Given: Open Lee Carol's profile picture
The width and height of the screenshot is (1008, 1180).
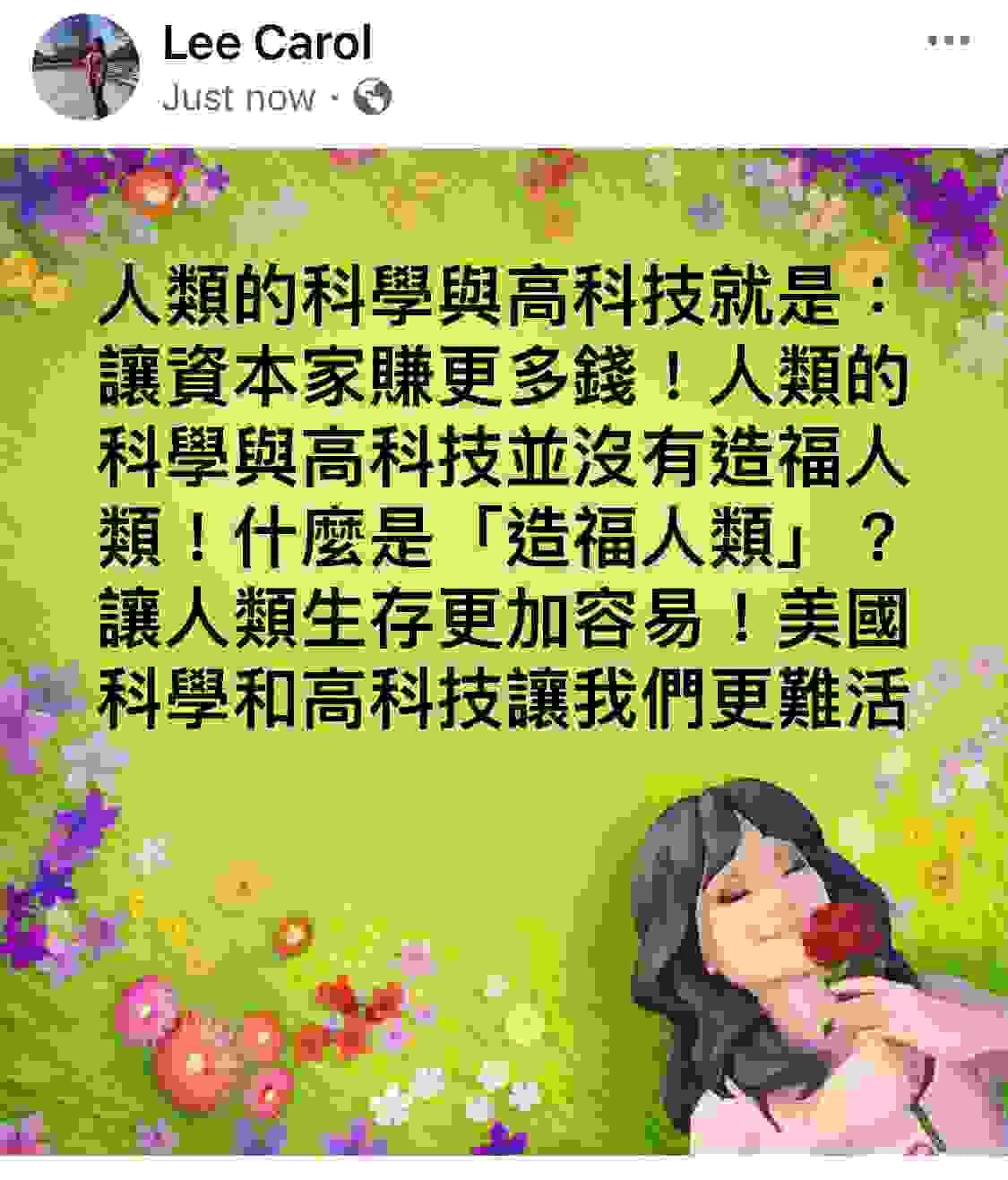Looking at the screenshot, I should pyautogui.click(x=86, y=67).
